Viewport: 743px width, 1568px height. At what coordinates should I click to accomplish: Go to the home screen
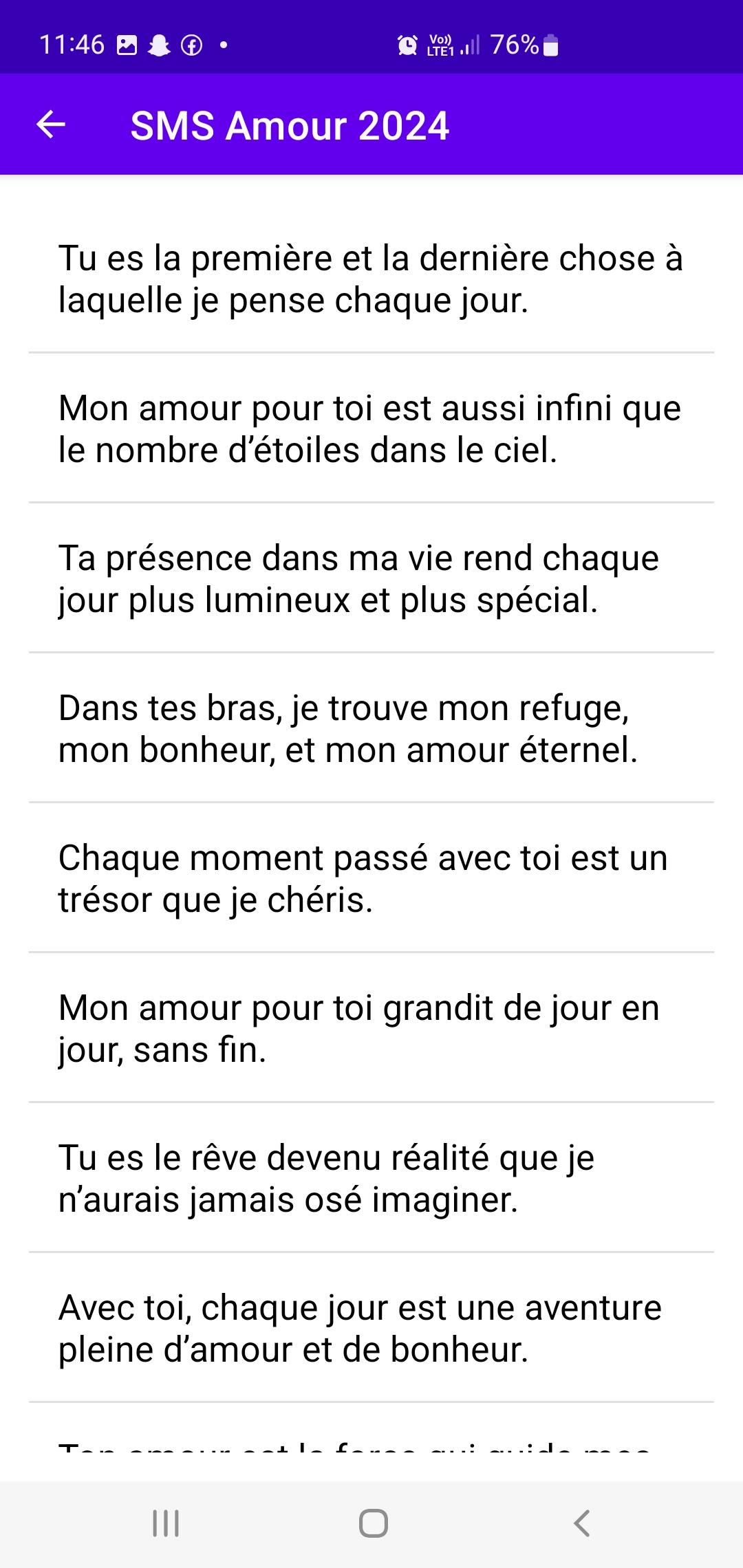[x=373, y=1523]
